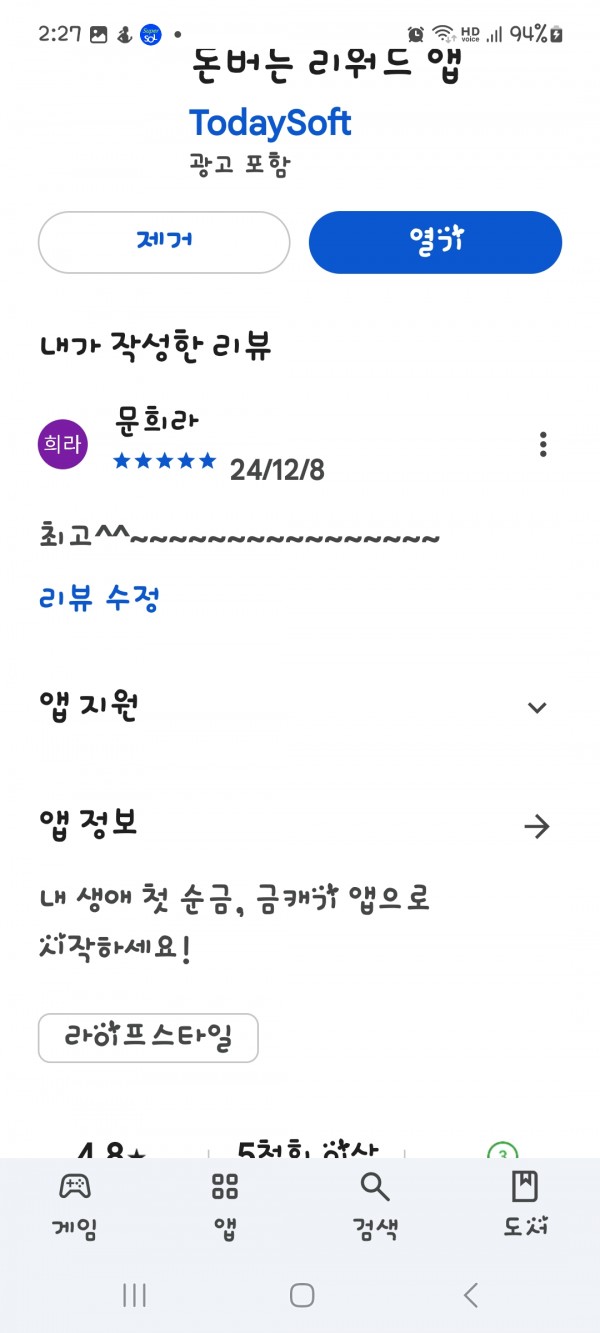This screenshot has width=600, height=1333.
Task: Select the 라이프스타일 category chip
Action: [148, 1037]
